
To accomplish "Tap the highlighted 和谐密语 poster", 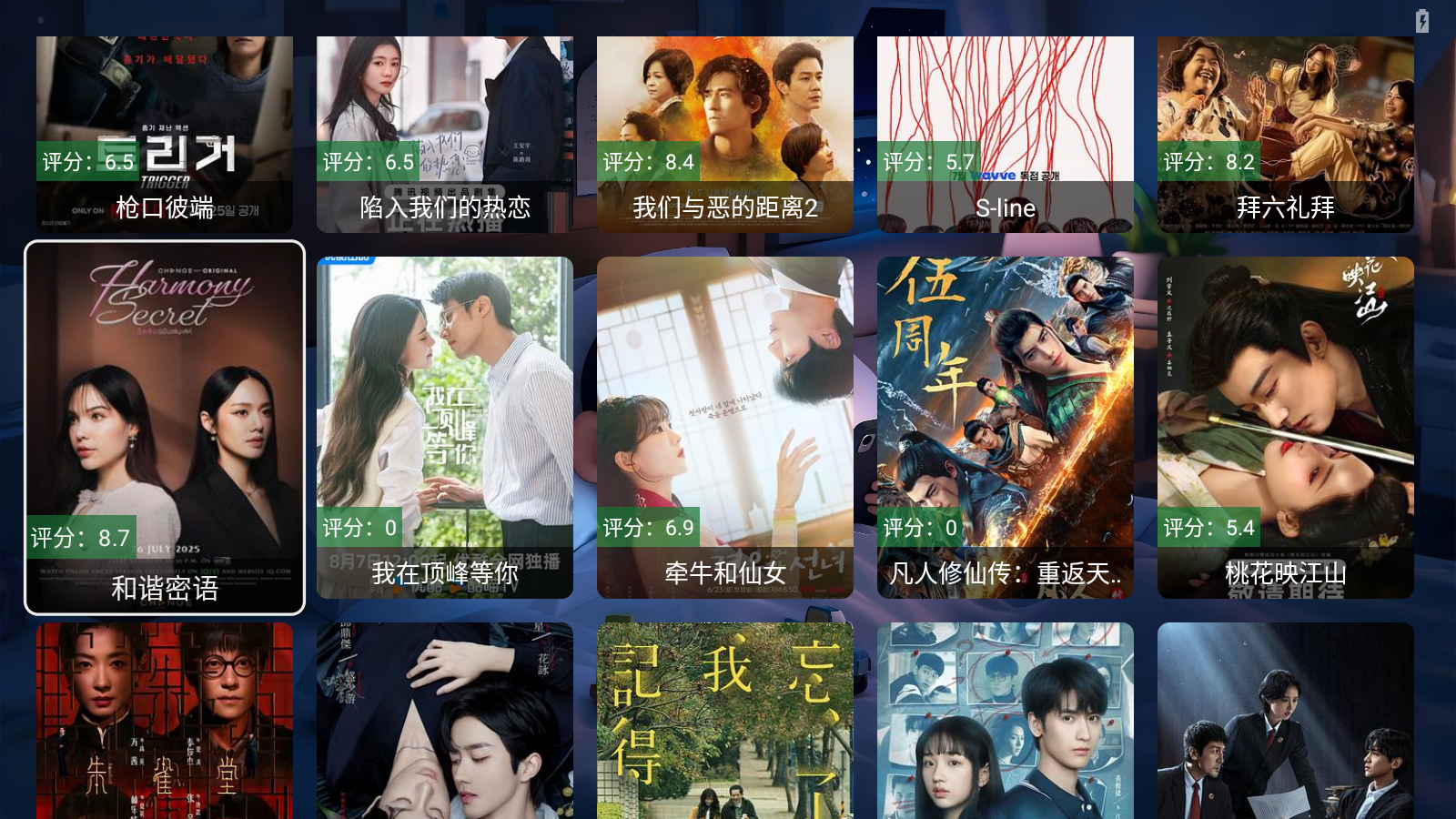I will pos(165,428).
